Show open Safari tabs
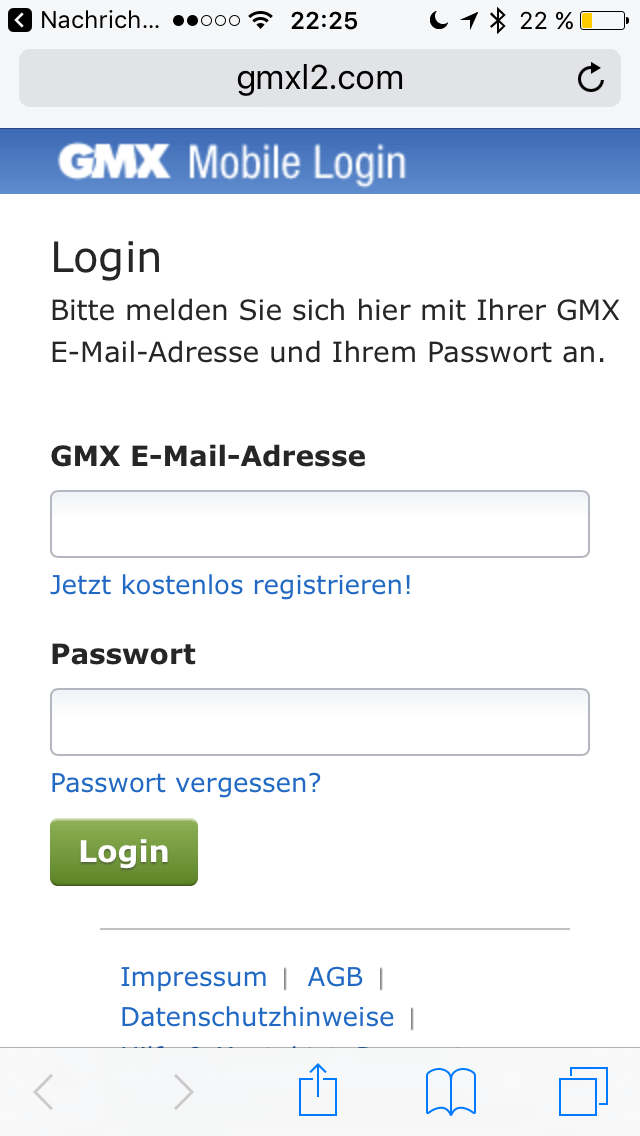640x1136 pixels. tap(583, 1092)
